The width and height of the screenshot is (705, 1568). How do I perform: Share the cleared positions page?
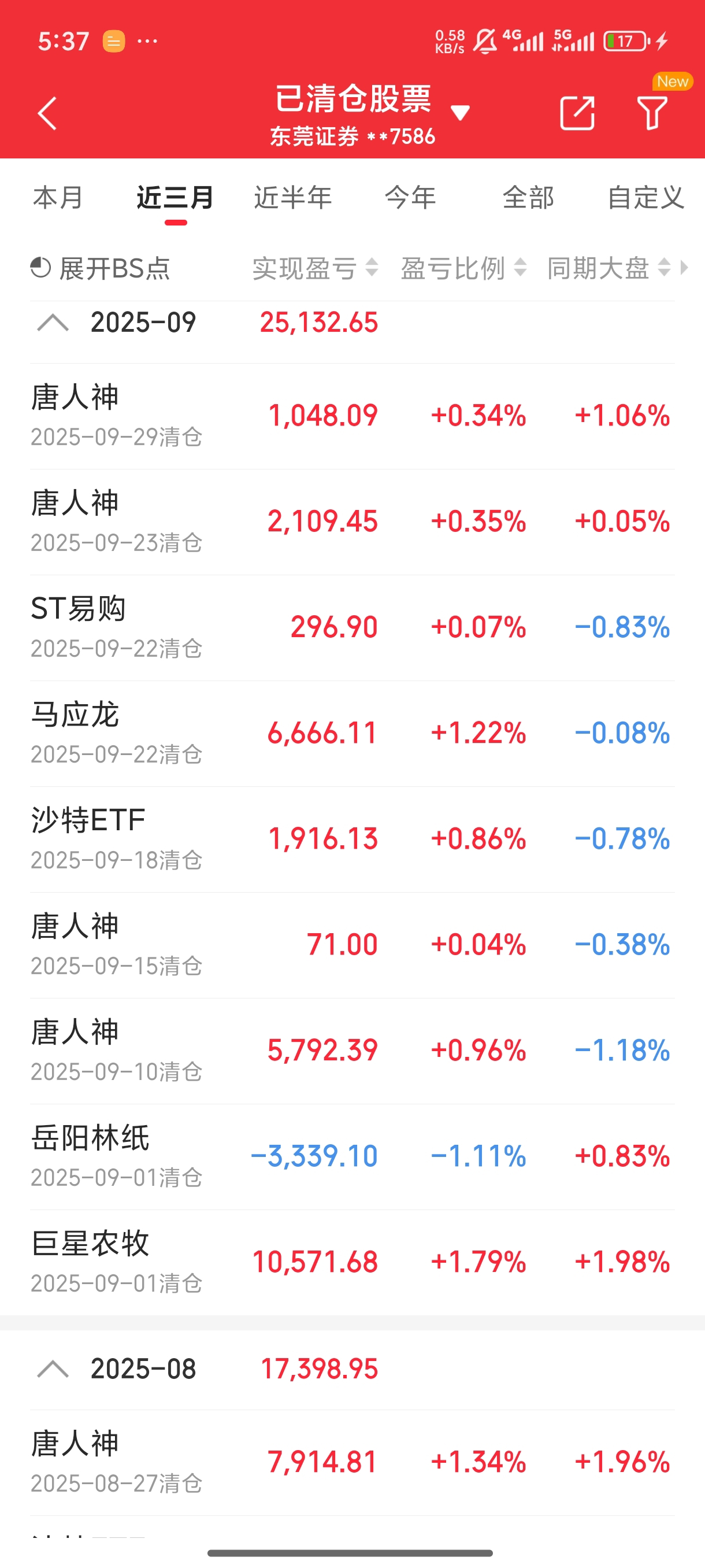point(576,113)
